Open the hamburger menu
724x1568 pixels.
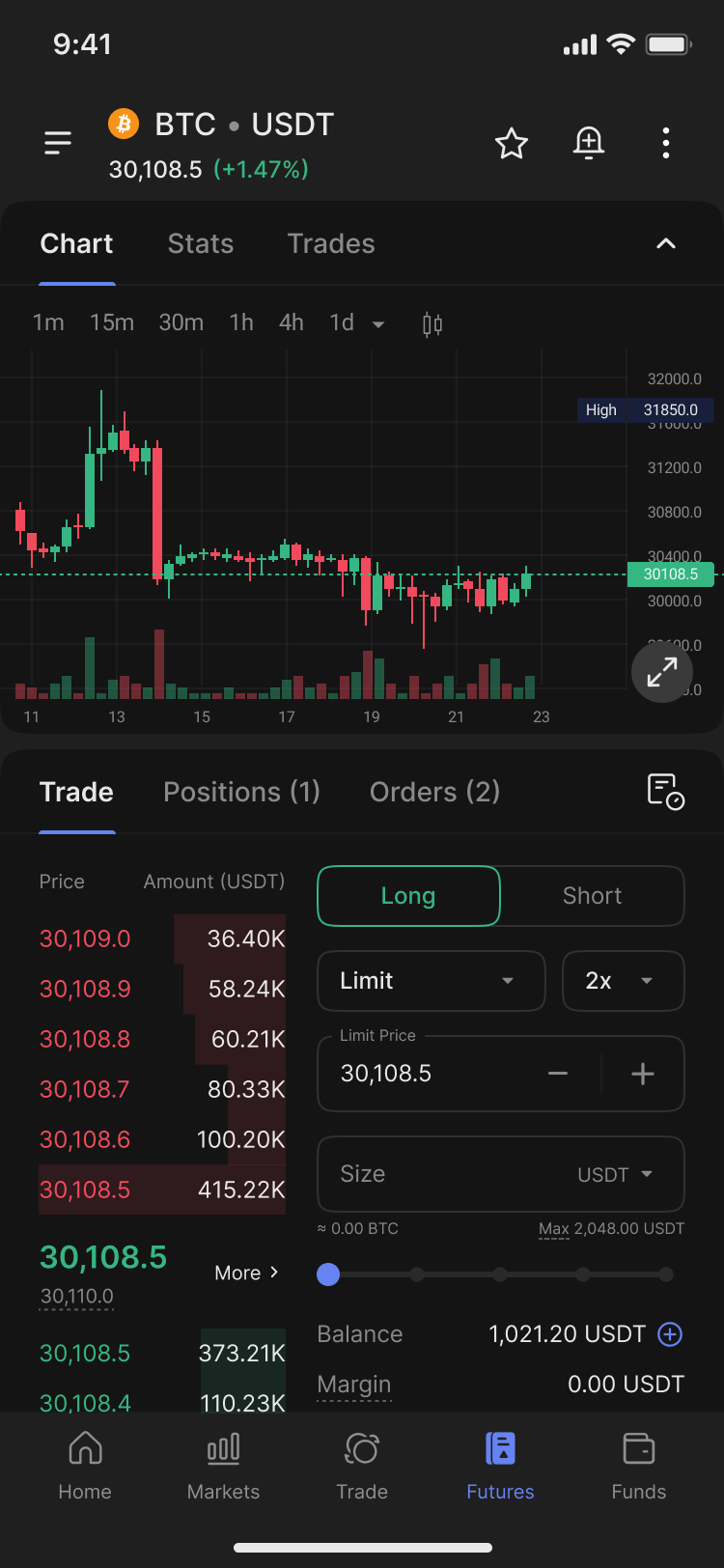pyautogui.click(x=58, y=143)
